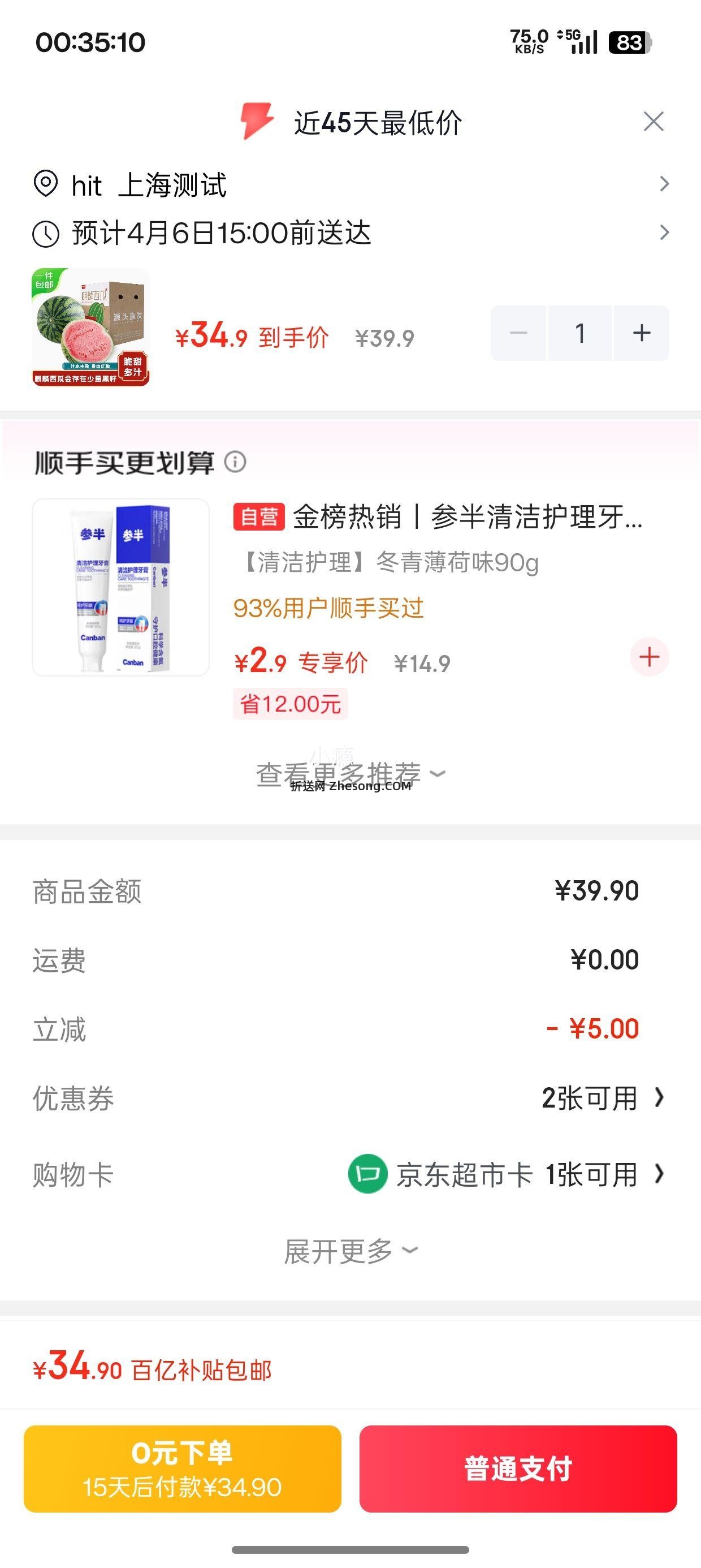Open the 参半清洁护理牙膏 product card
The height and width of the screenshot is (1568, 701).
437,518
